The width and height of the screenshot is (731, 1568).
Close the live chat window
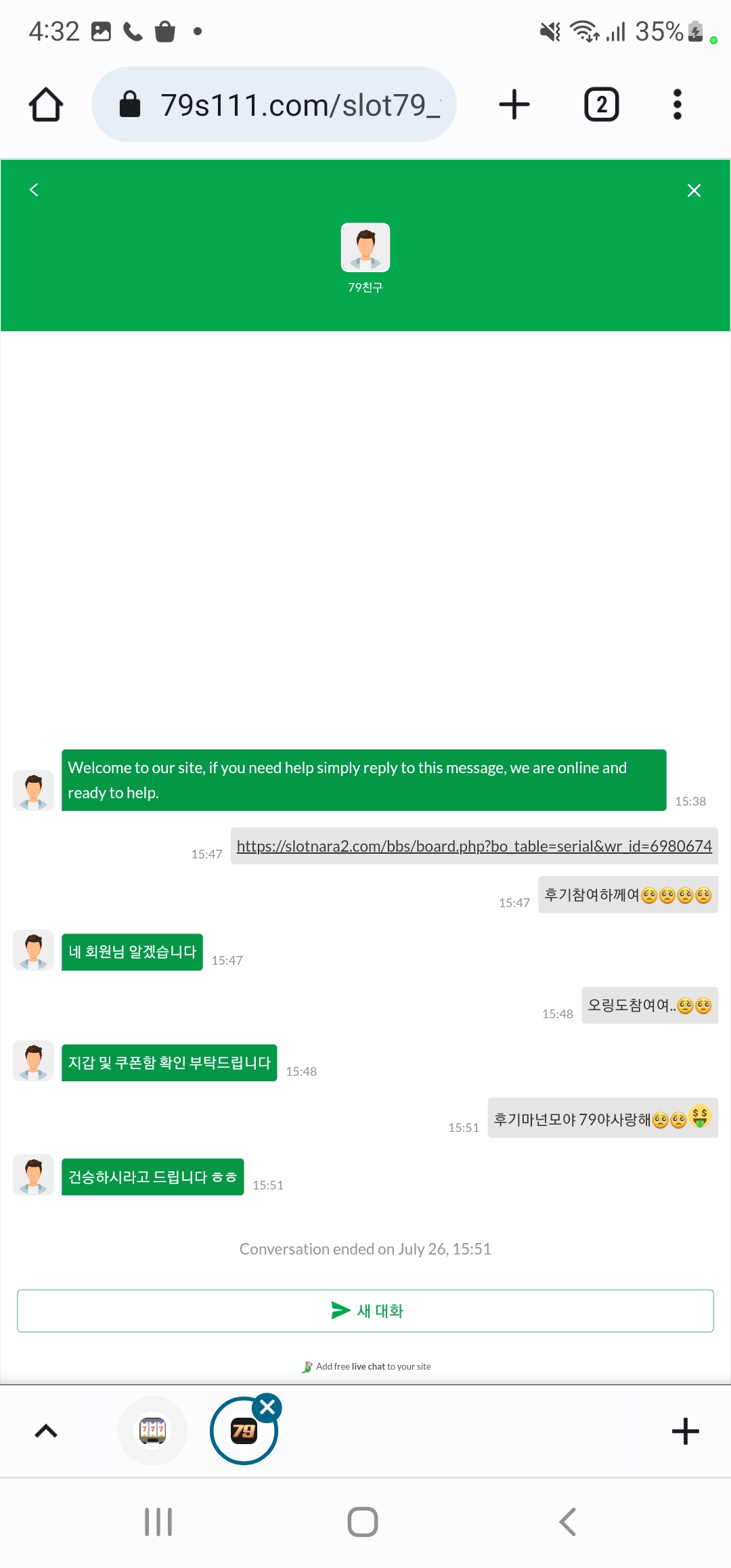coord(694,190)
